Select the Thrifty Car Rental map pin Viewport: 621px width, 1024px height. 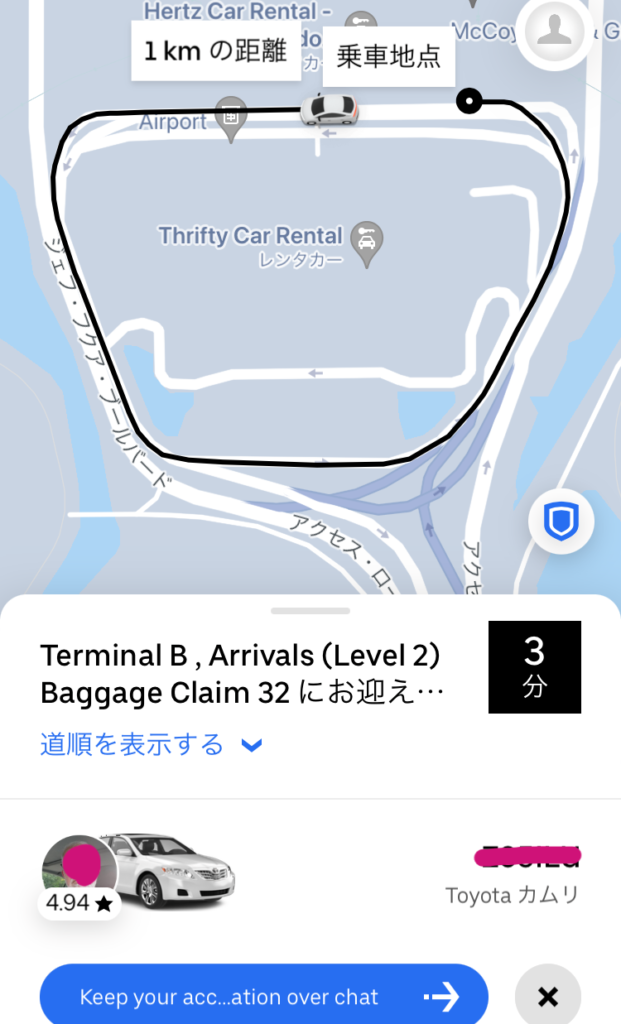point(366,244)
